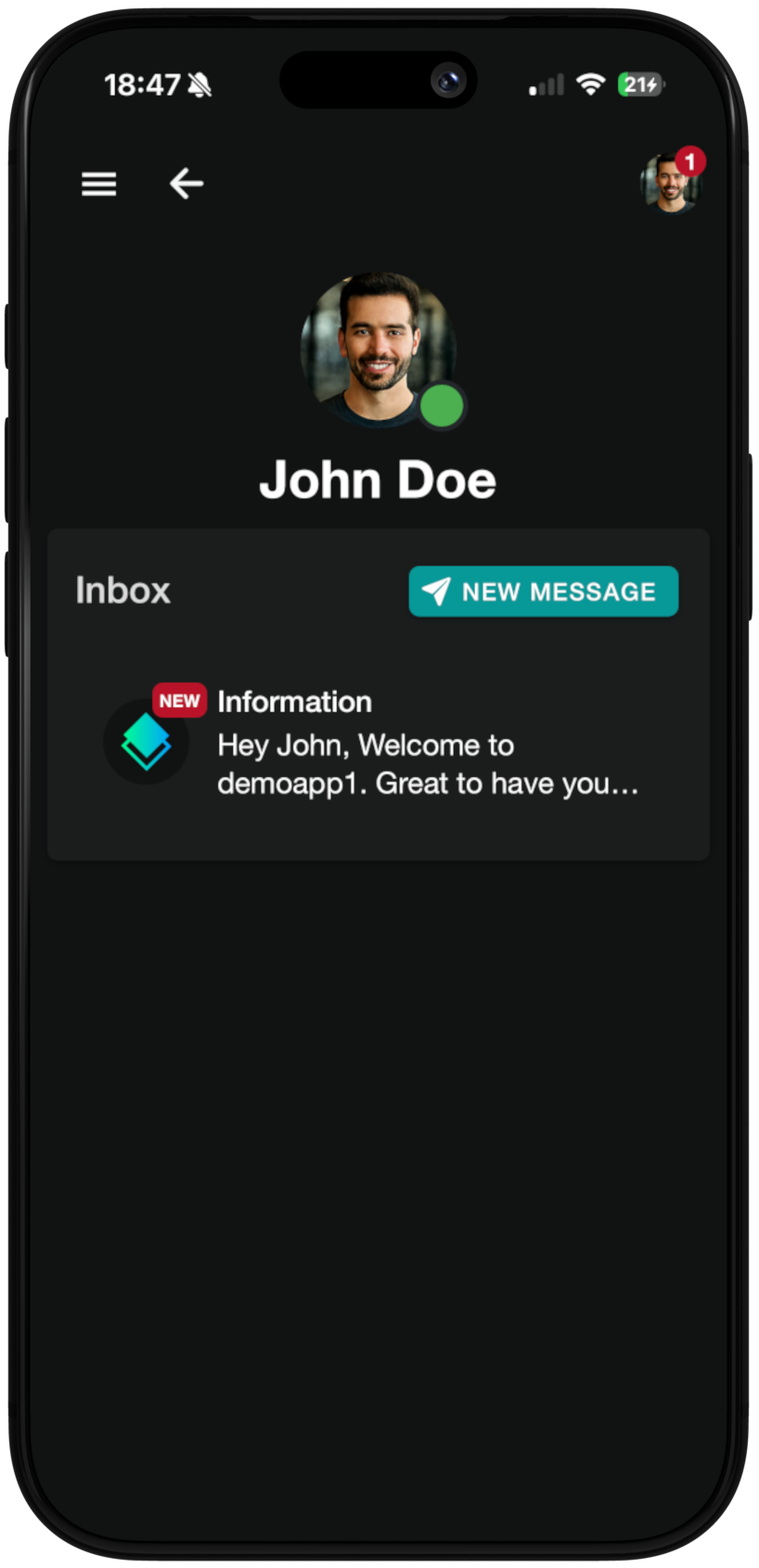Tap the red notification badge showing 1
This screenshot has width=759, height=1568.
point(691,159)
